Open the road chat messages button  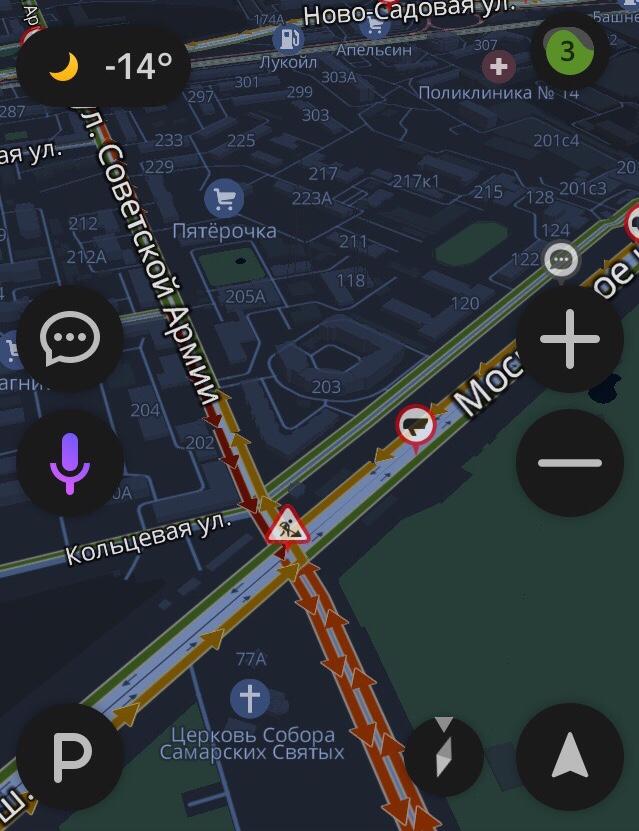coord(70,339)
